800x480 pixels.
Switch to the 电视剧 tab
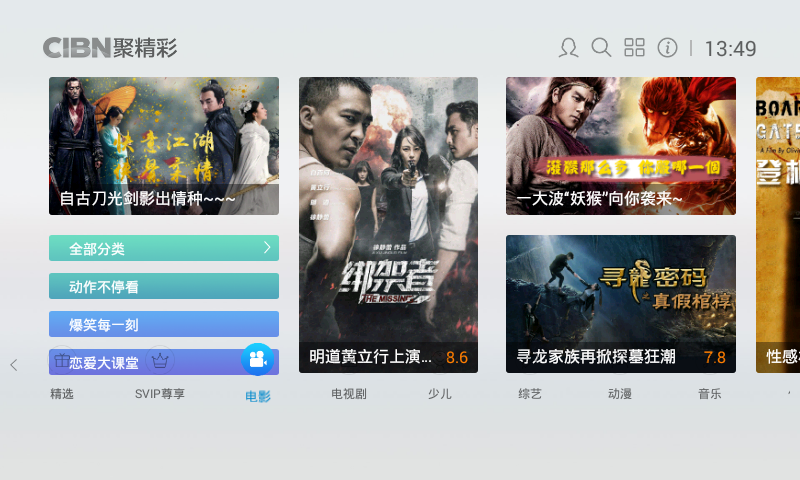tap(349, 394)
